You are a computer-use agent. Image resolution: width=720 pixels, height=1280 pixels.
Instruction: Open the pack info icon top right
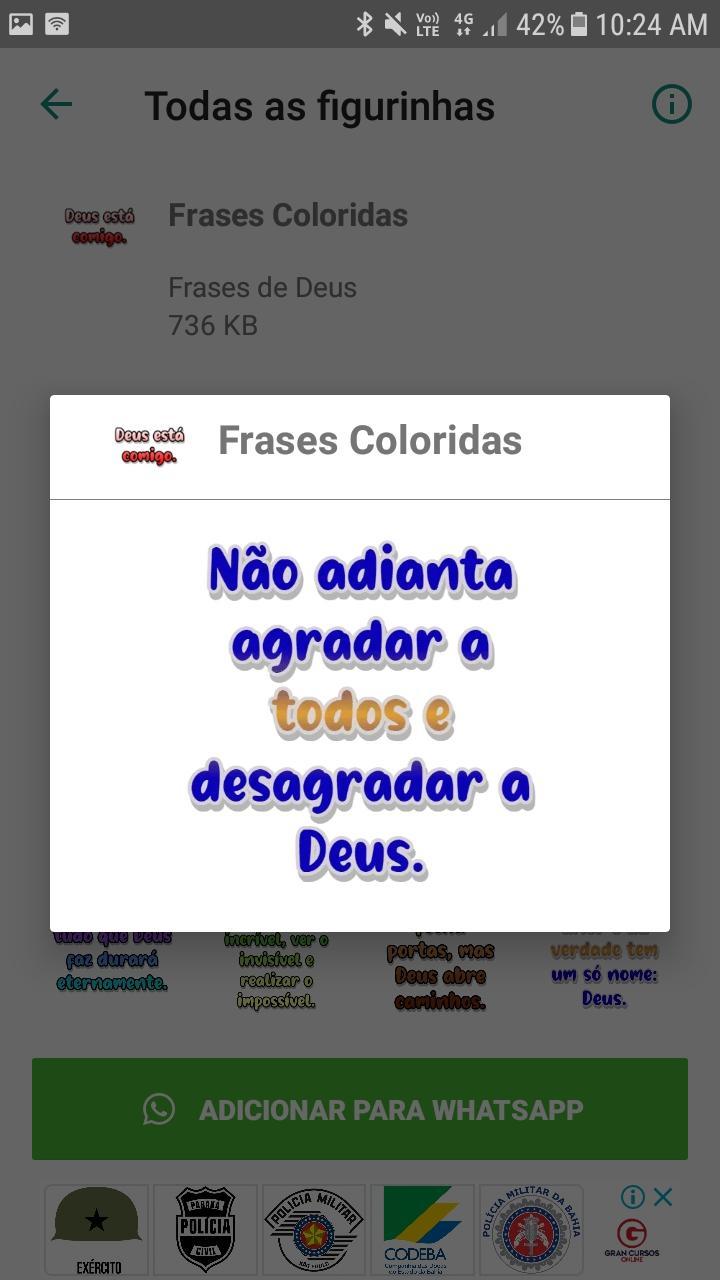coord(671,103)
